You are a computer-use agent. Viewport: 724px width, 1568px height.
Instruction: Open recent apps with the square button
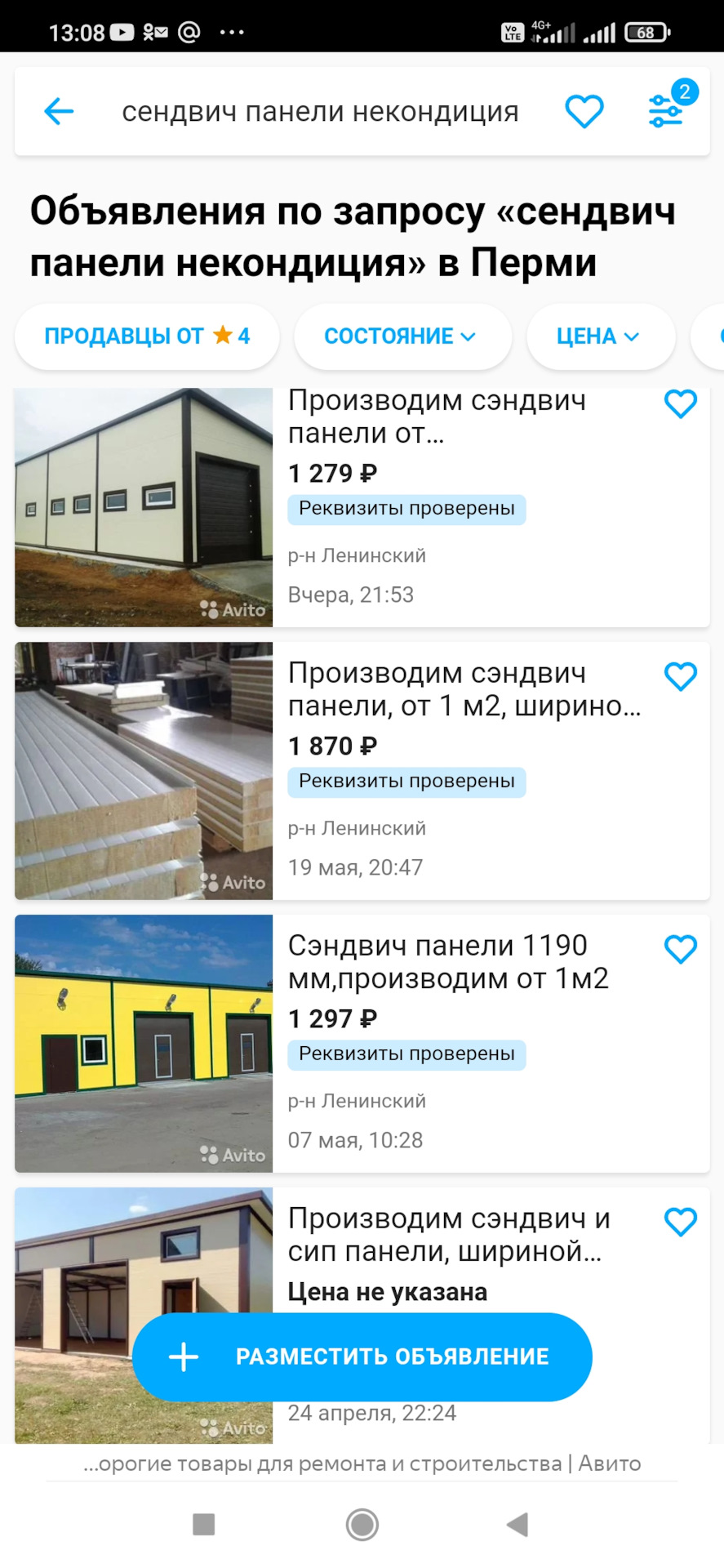[203, 1524]
